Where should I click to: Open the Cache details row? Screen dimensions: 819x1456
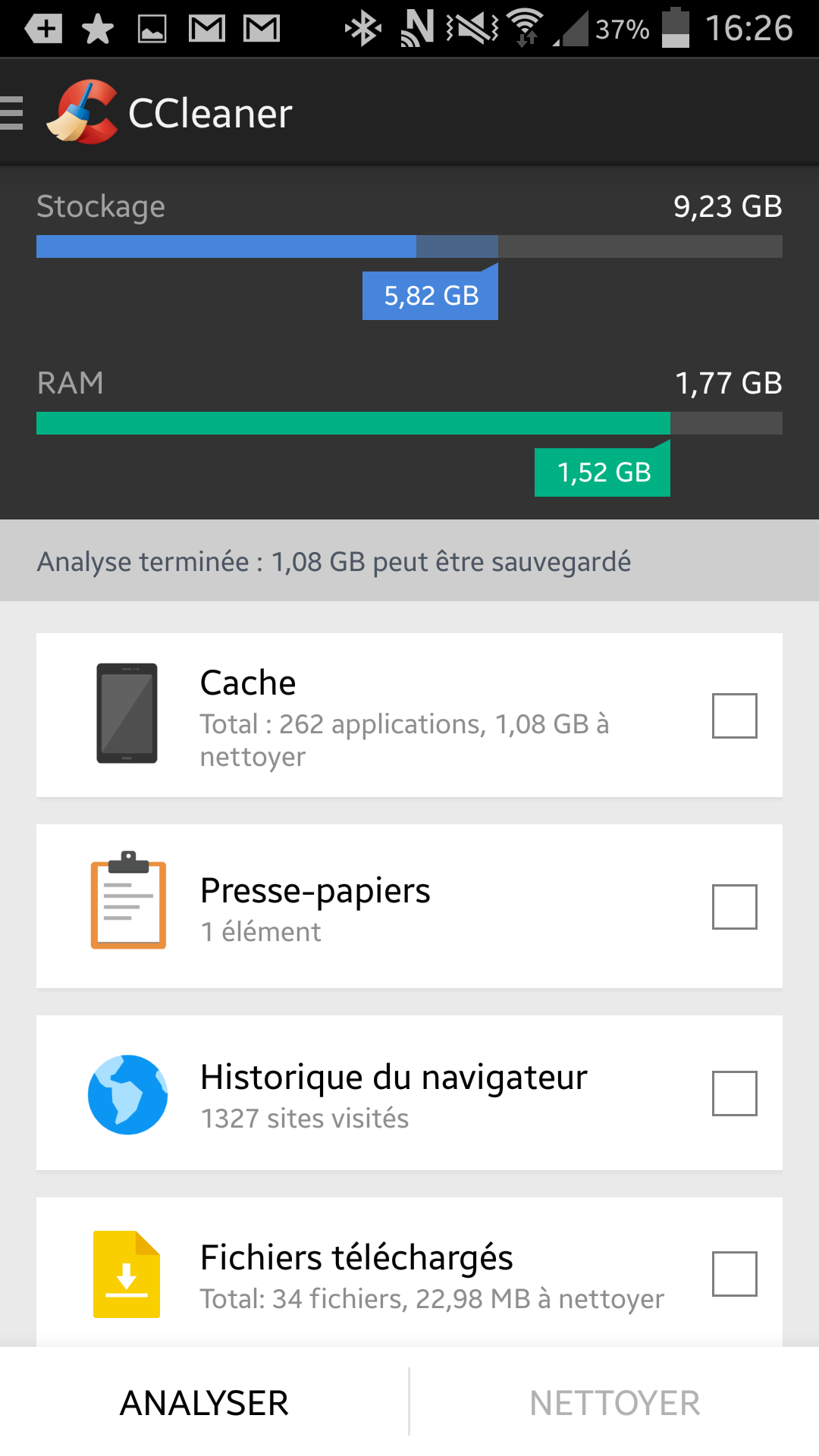(x=409, y=715)
